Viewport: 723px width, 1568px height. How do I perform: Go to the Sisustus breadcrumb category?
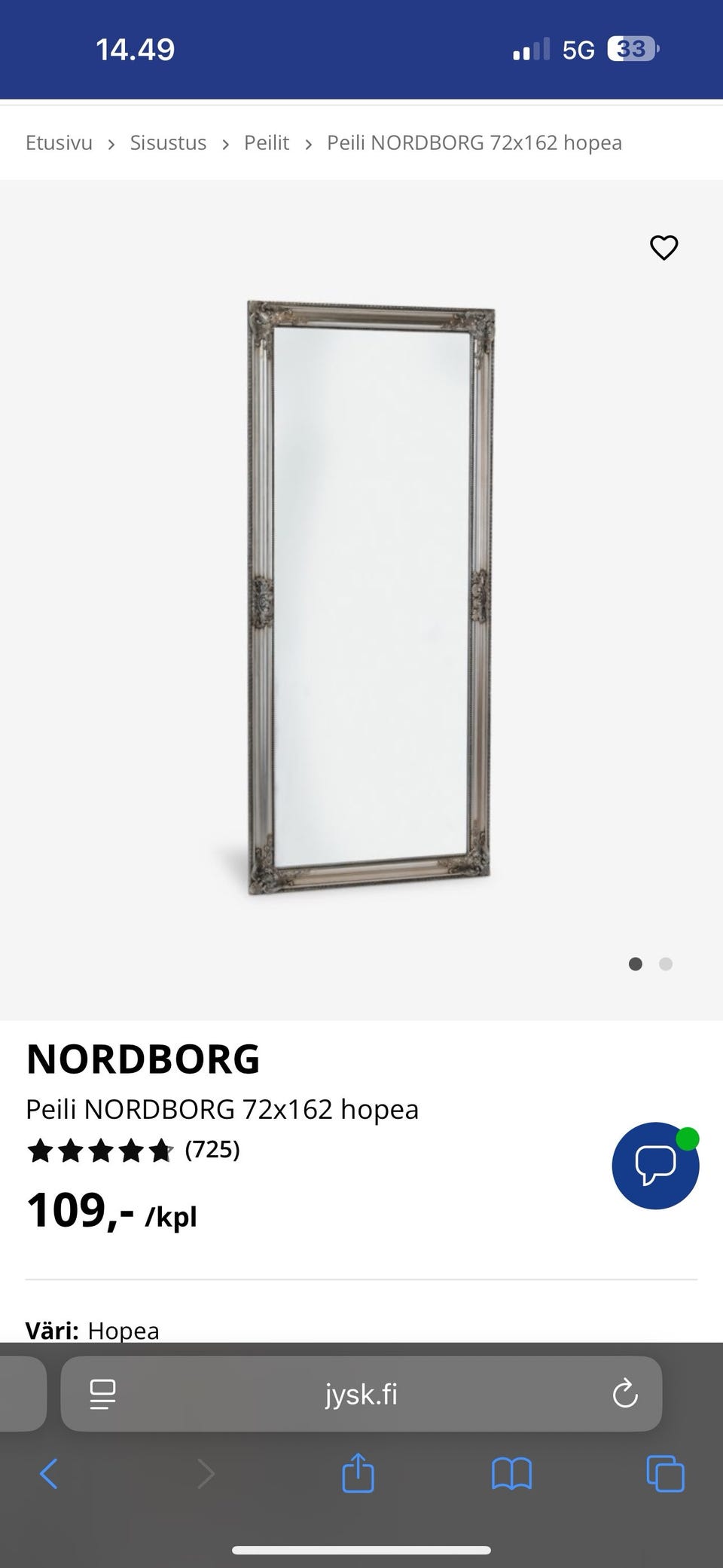[x=168, y=142]
